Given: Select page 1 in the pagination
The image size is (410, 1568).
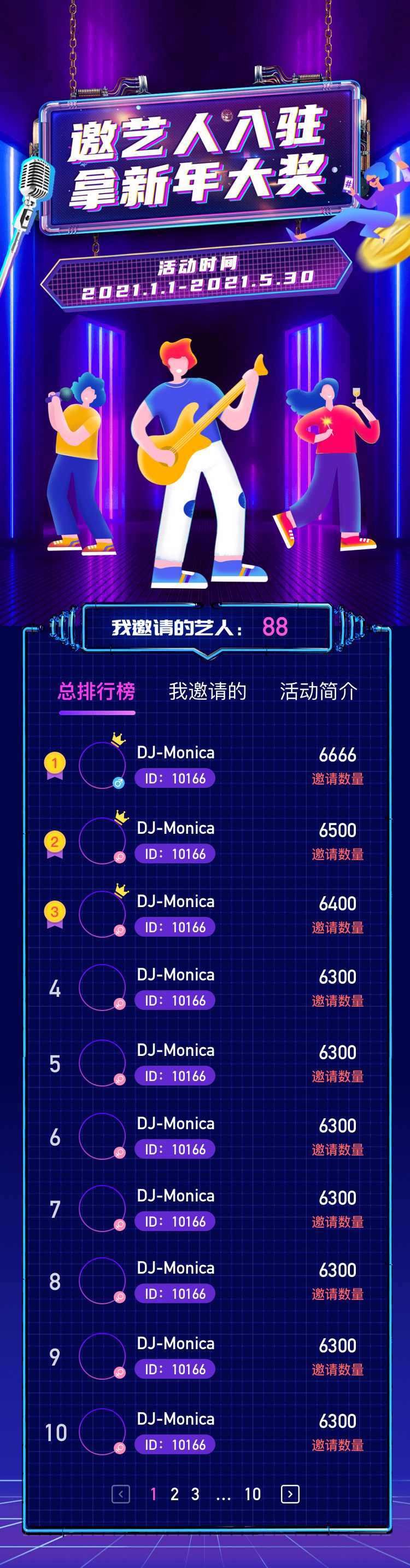Looking at the screenshot, I should coord(153,1494).
